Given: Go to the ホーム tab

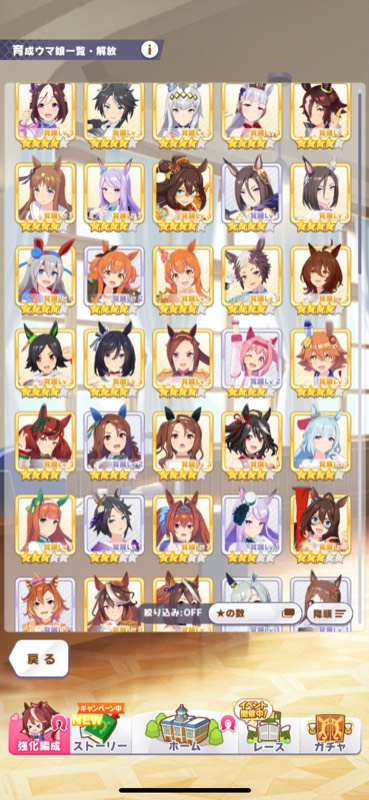Looking at the screenshot, I should pos(185,729).
